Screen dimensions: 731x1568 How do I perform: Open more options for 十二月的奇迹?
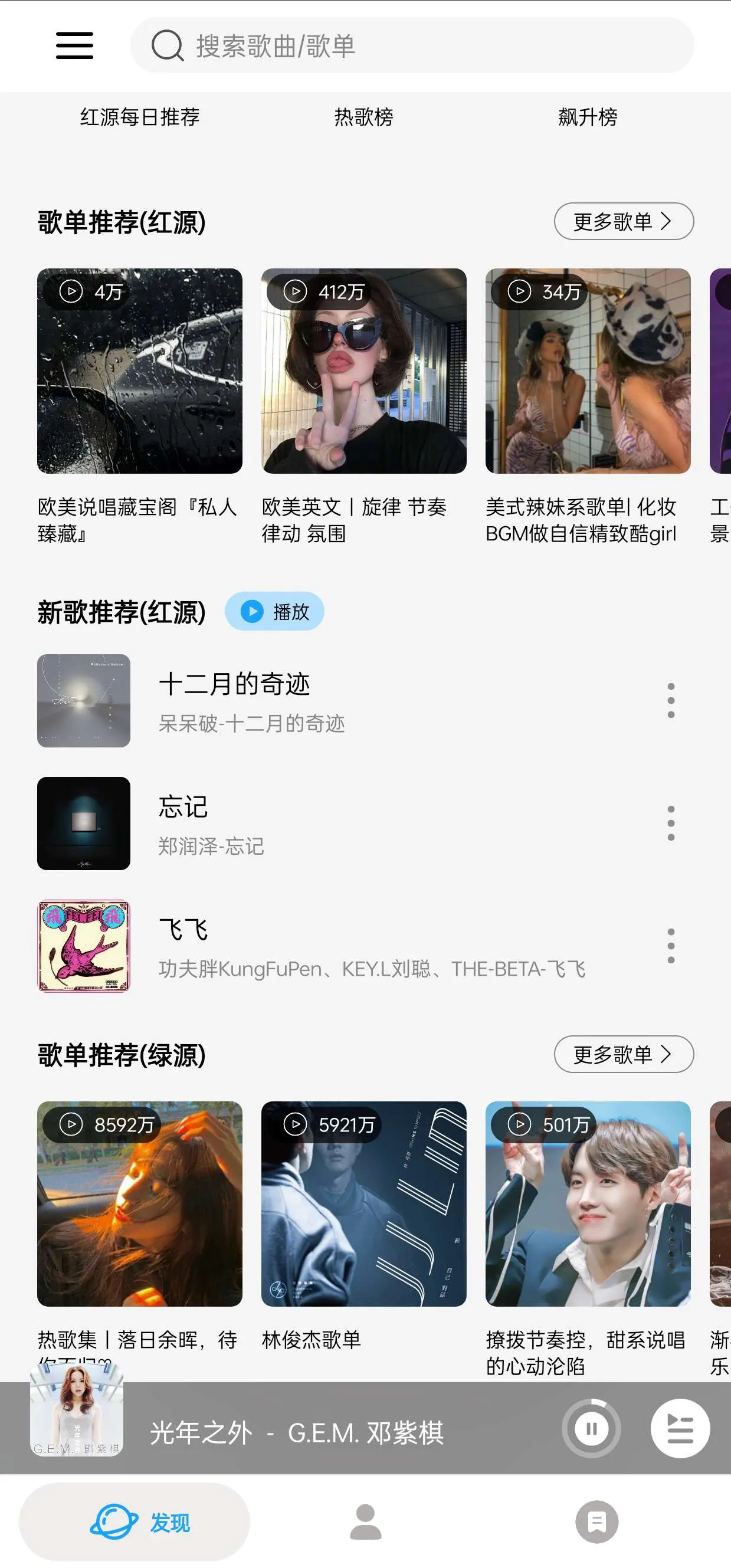point(671,700)
